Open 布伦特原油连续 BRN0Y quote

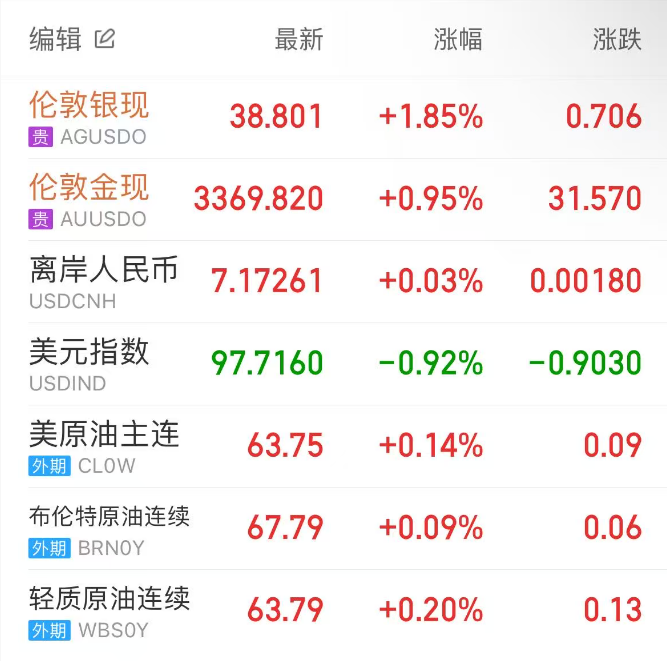click(x=110, y=528)
